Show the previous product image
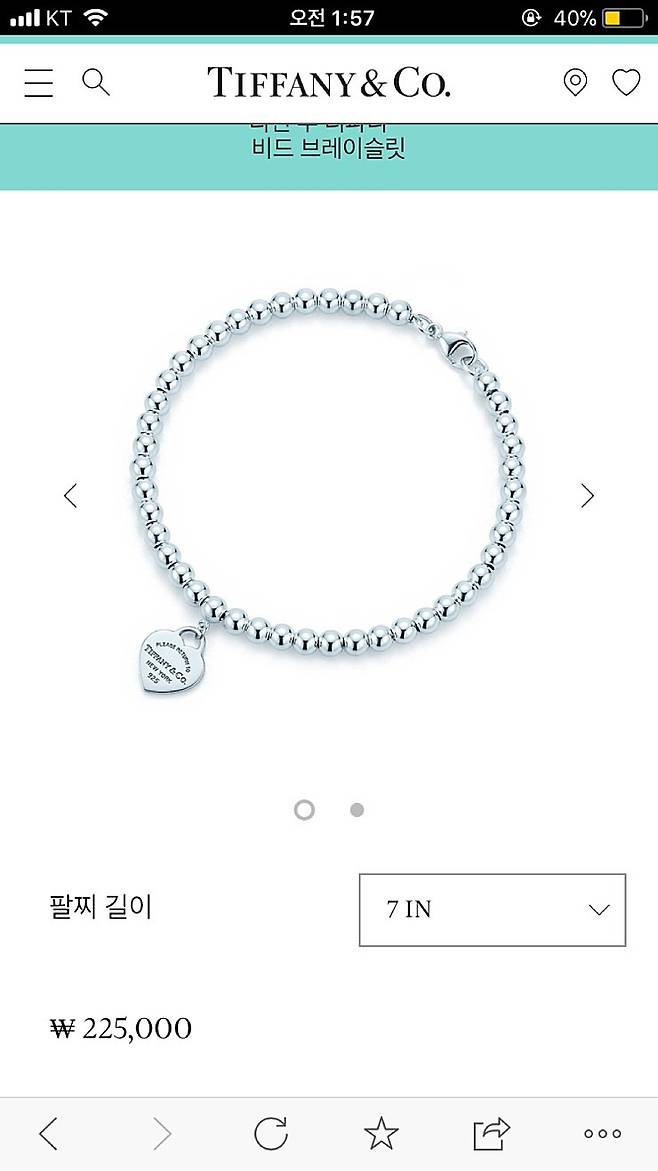This screenshot has width=658, height=1171. coord(70,495)
